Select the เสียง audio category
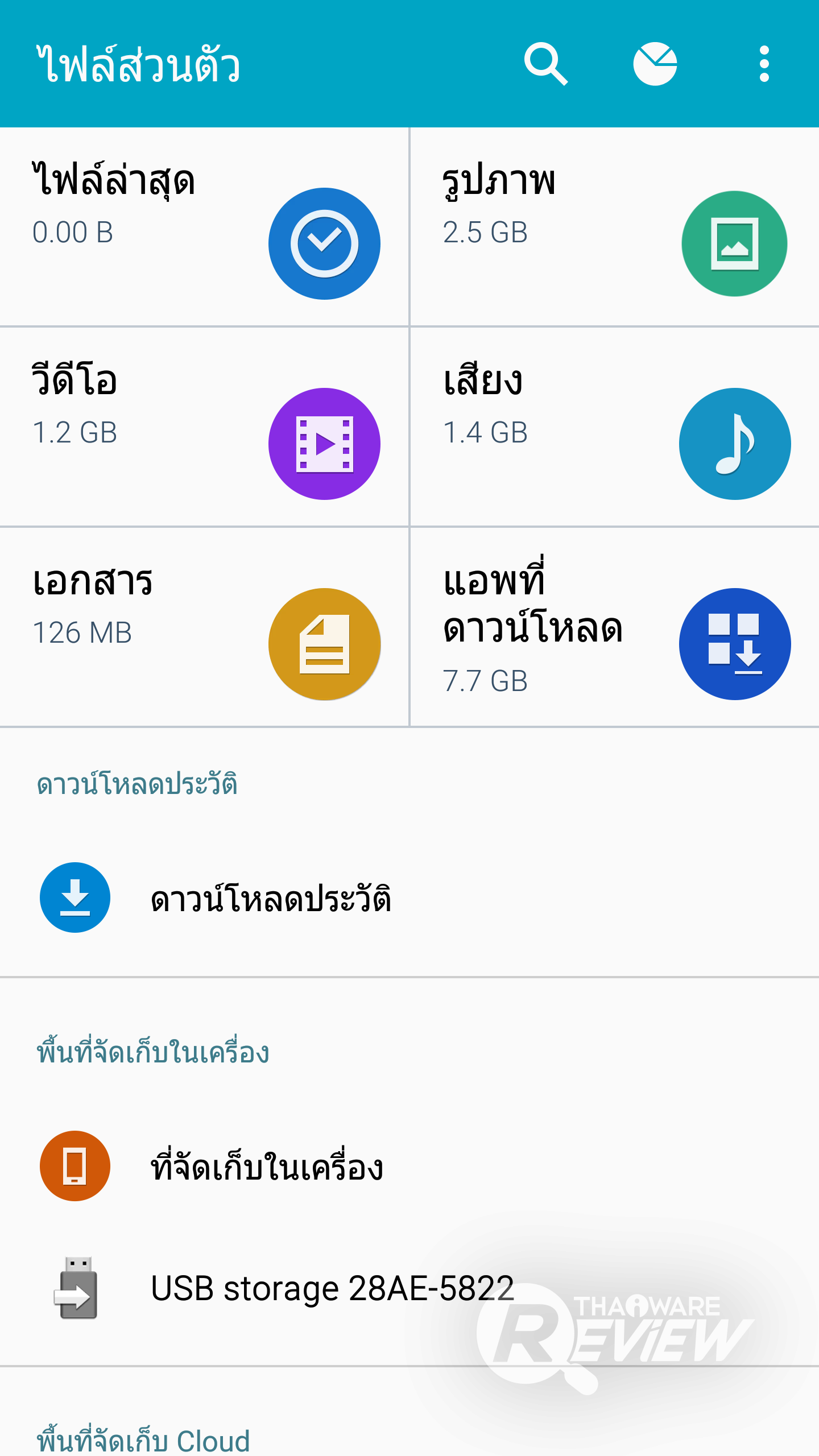819x1456 pixels. [x=614, y=427]
